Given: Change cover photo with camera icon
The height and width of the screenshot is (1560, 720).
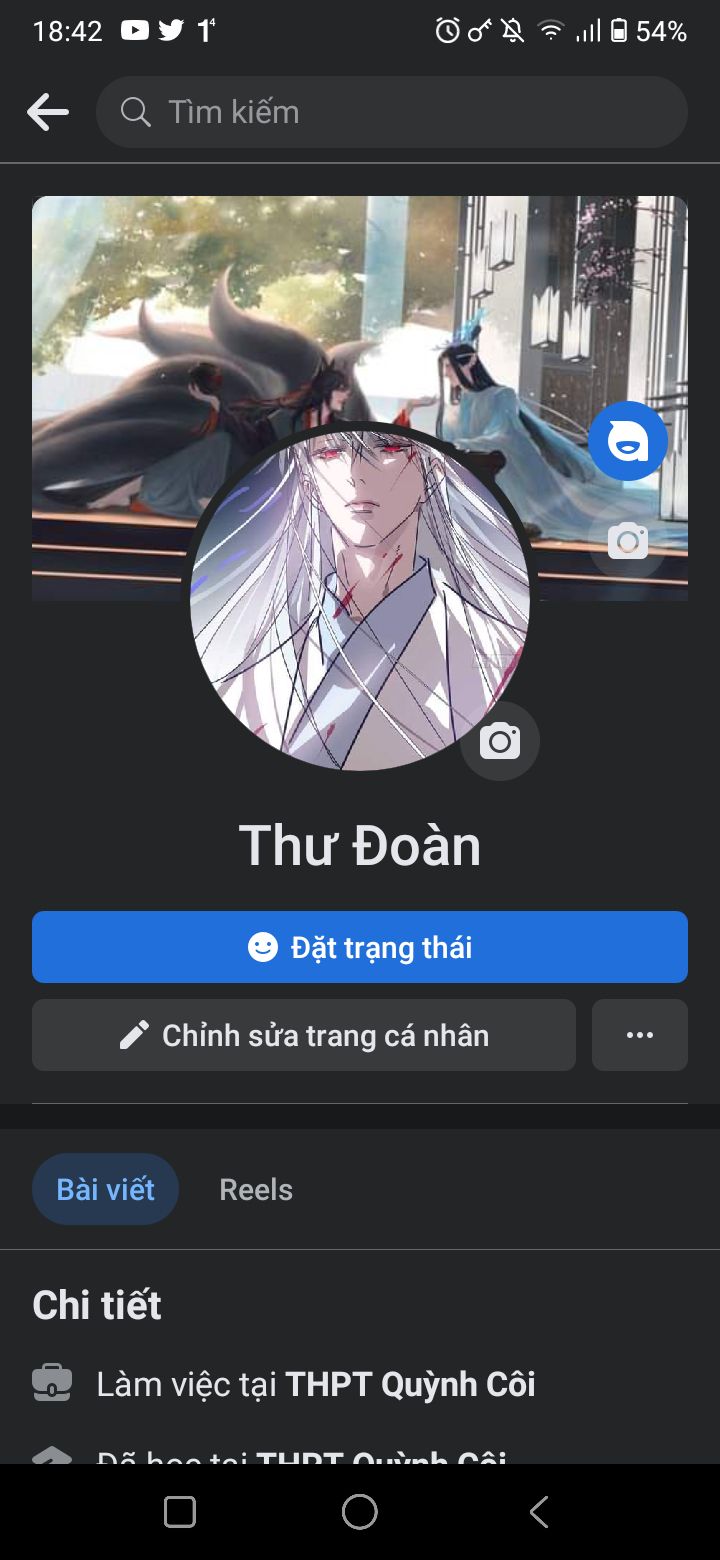Looking at the screenshot, I should point(628,541).
